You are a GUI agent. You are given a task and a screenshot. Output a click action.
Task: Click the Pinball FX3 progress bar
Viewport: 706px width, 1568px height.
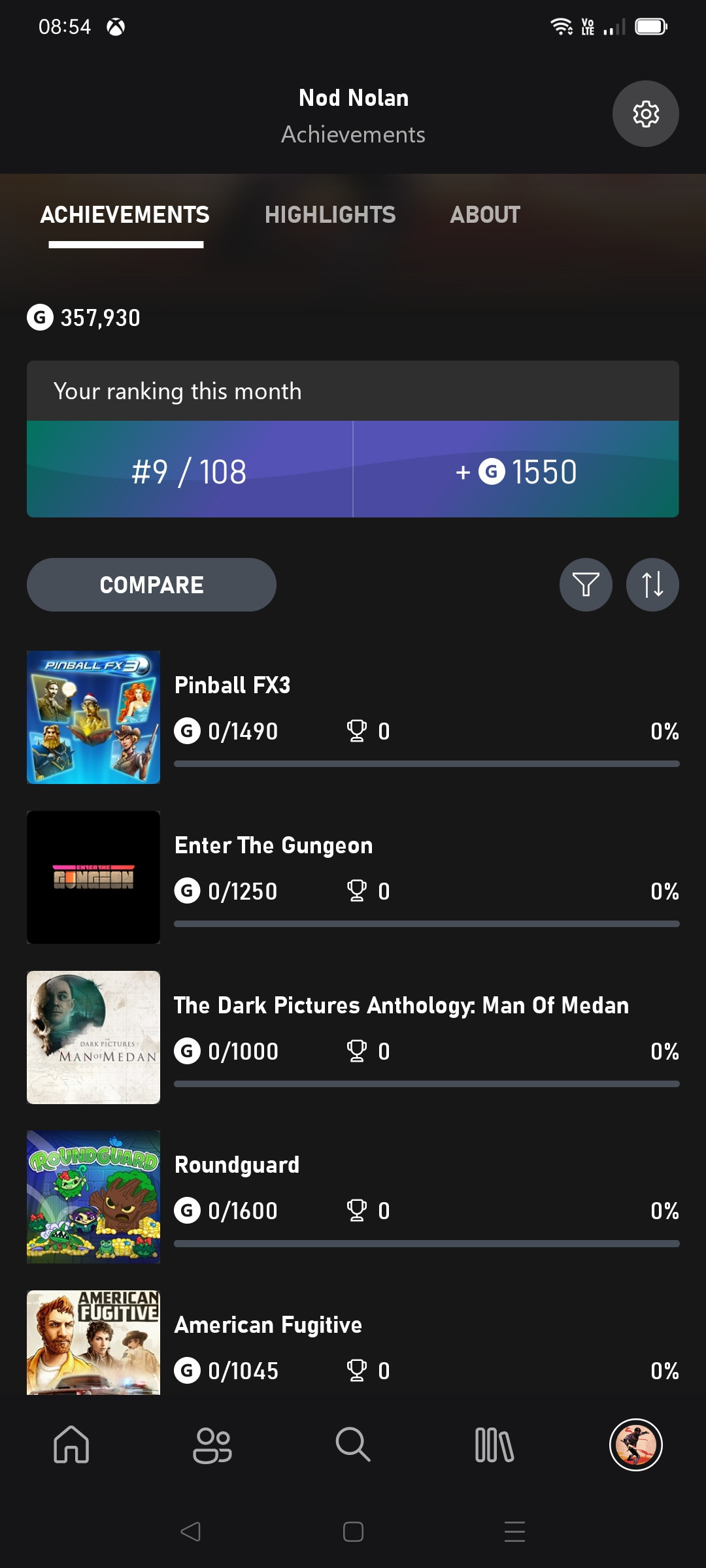click(426, 762)
